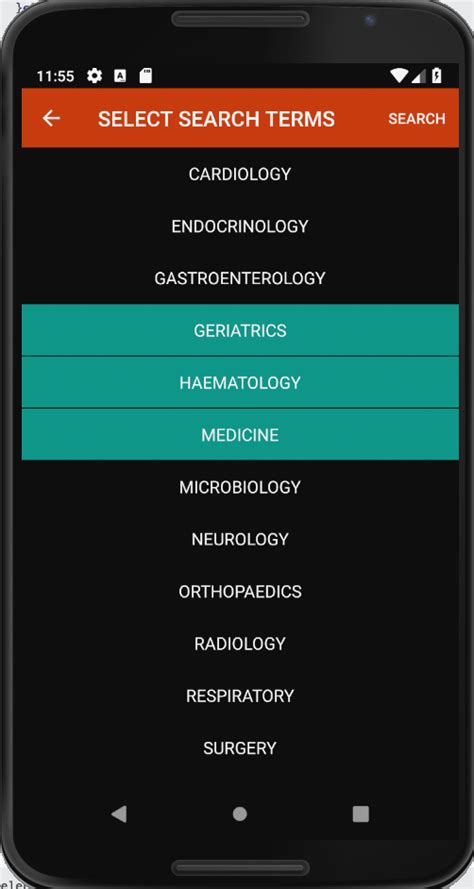Deselect the Medicine term
Screen dimensions: 474x889
[x=240, y=435]
